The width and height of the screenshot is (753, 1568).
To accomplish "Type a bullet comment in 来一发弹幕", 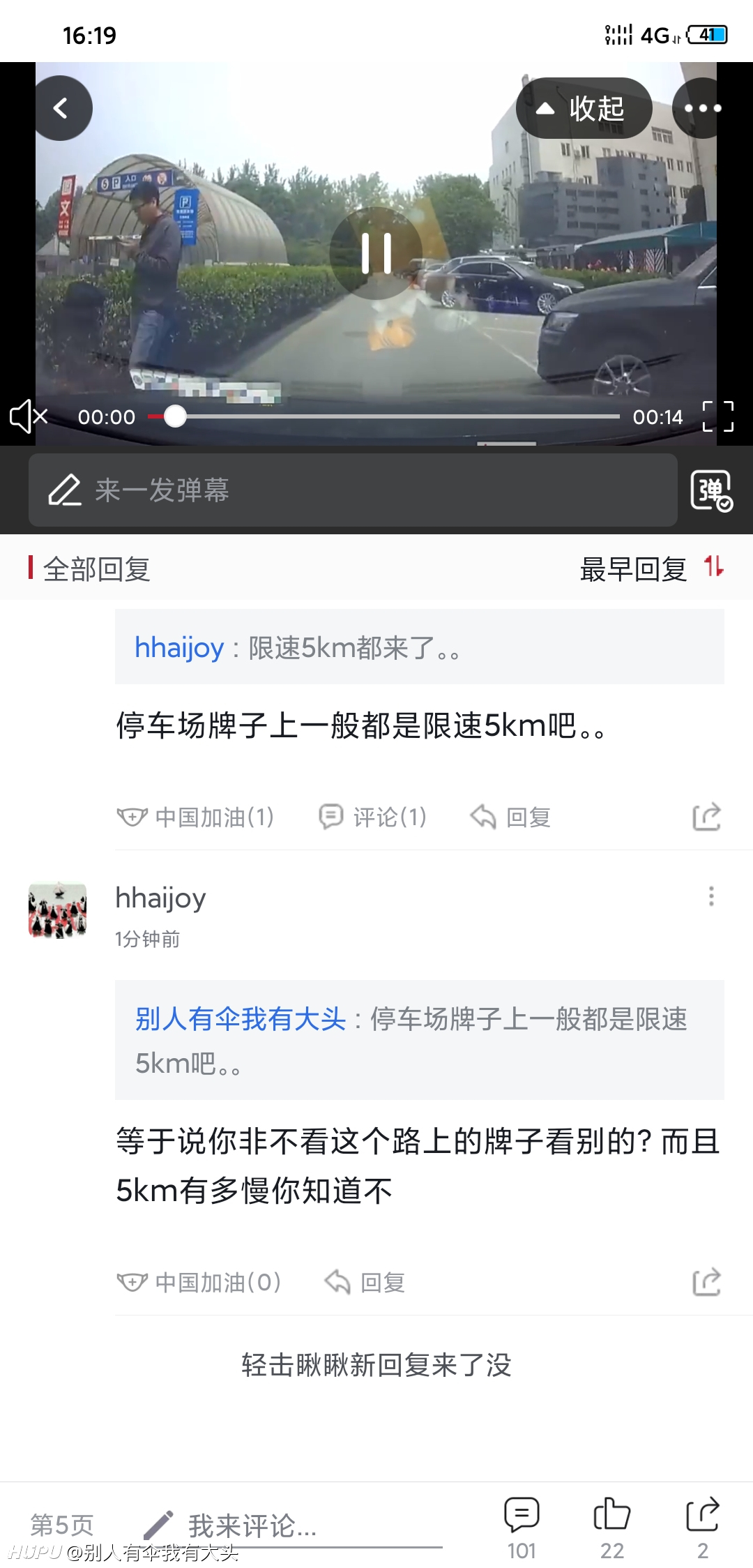I will [x=353, y=490].
